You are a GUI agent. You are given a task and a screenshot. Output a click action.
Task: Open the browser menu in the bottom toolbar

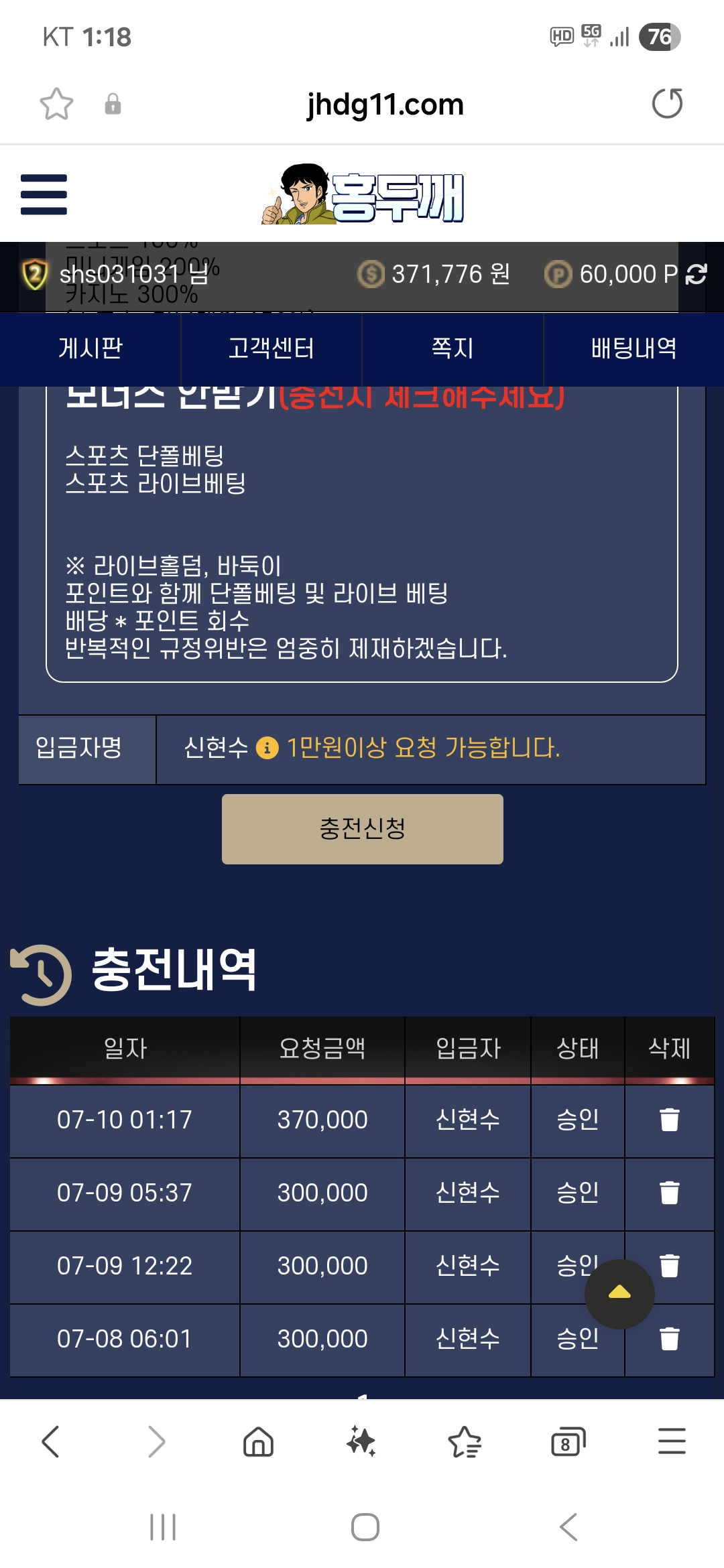[x=671, y=1441]
